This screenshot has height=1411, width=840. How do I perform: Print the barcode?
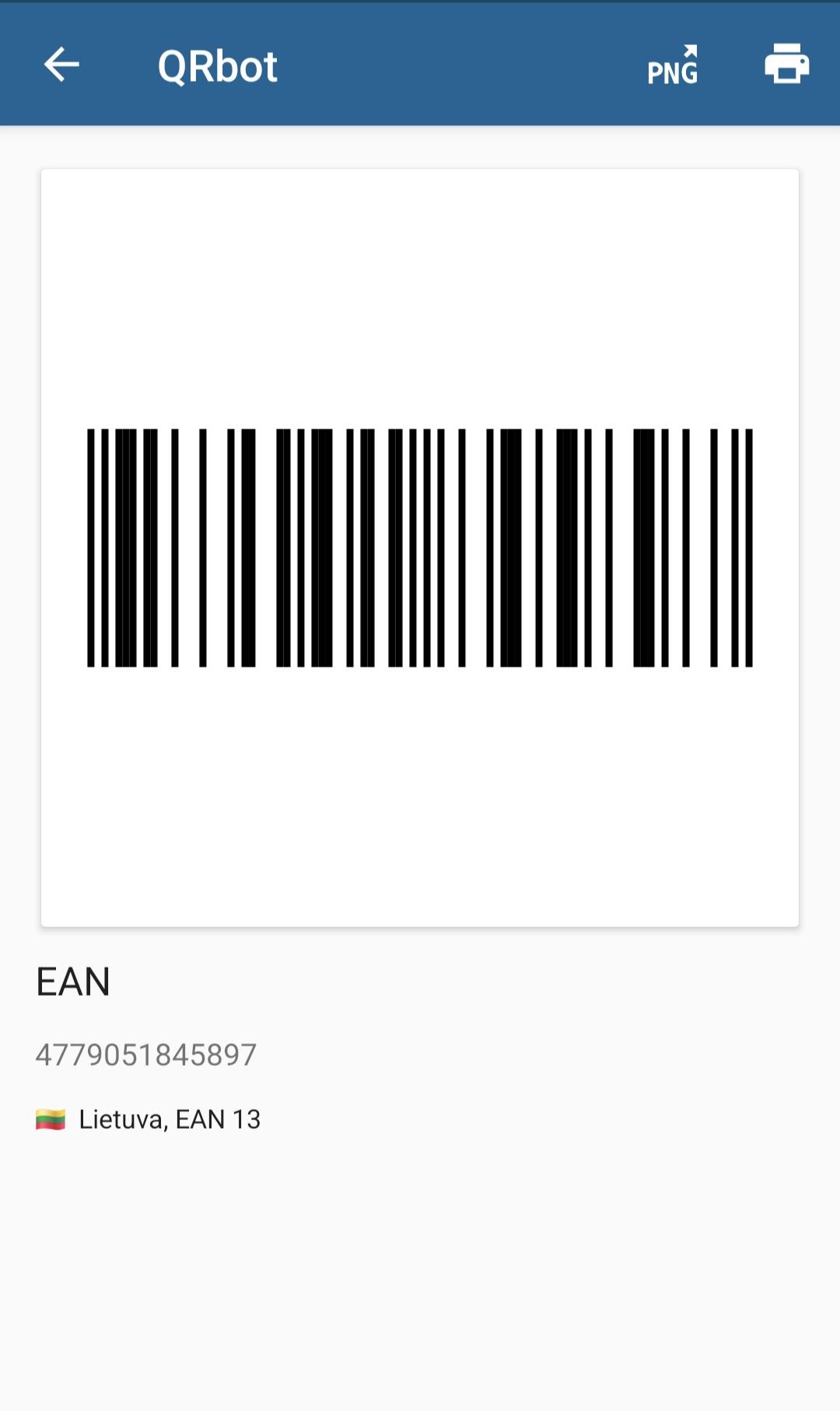(x=786, y=64)
